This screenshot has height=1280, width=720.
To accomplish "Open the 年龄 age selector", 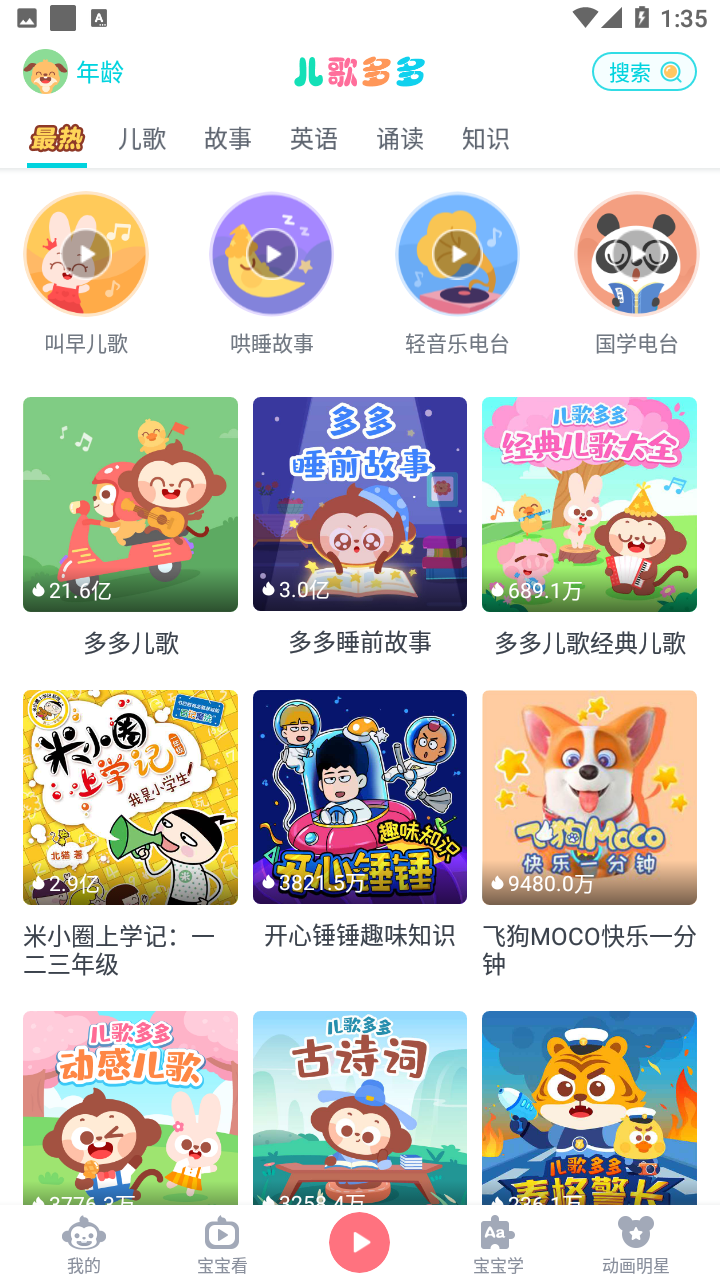I will (x=74, y=72).
